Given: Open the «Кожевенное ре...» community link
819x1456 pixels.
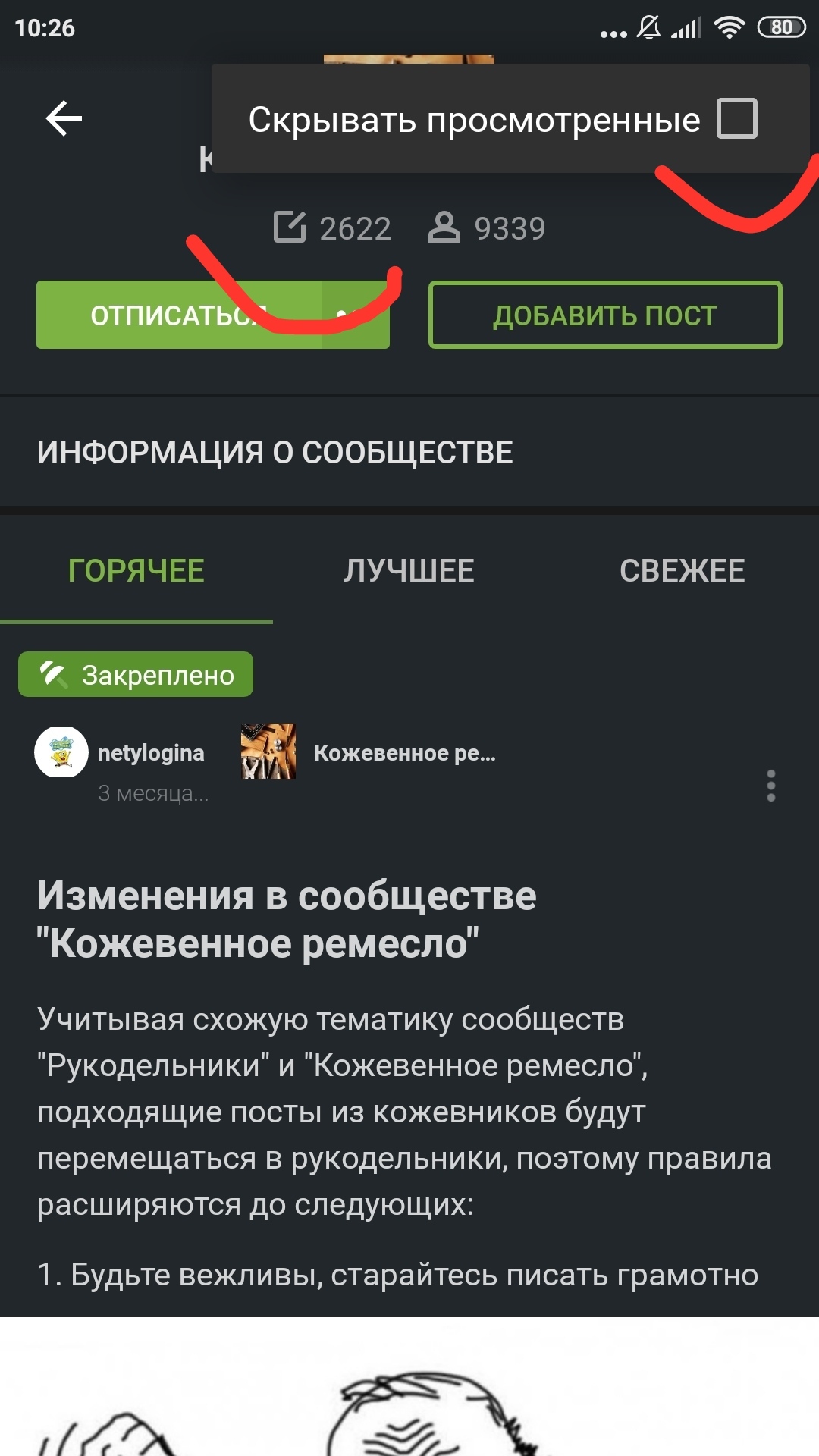Looking at the screenshot, I should (404, 753).
